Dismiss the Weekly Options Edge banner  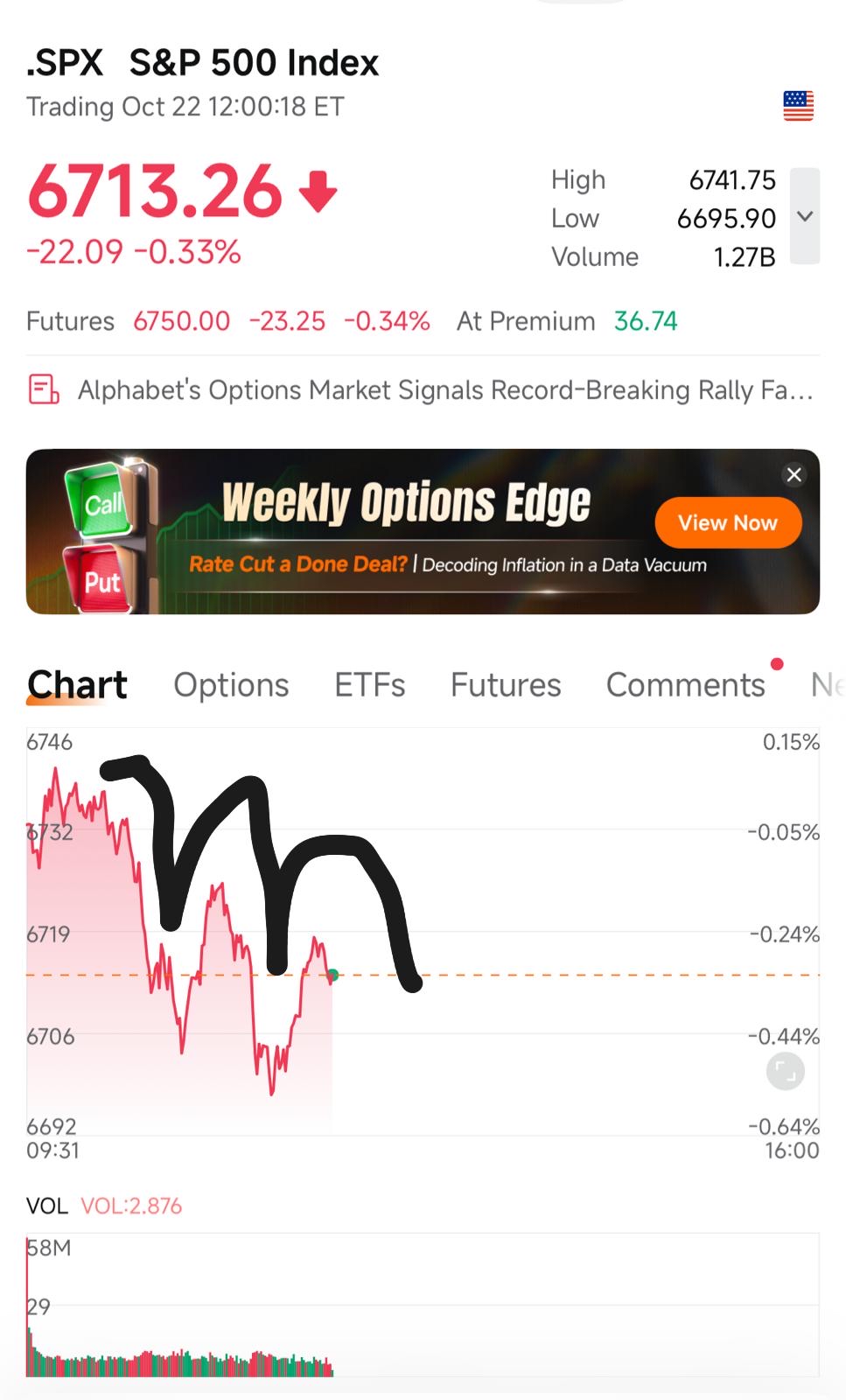tap(794, 474)
